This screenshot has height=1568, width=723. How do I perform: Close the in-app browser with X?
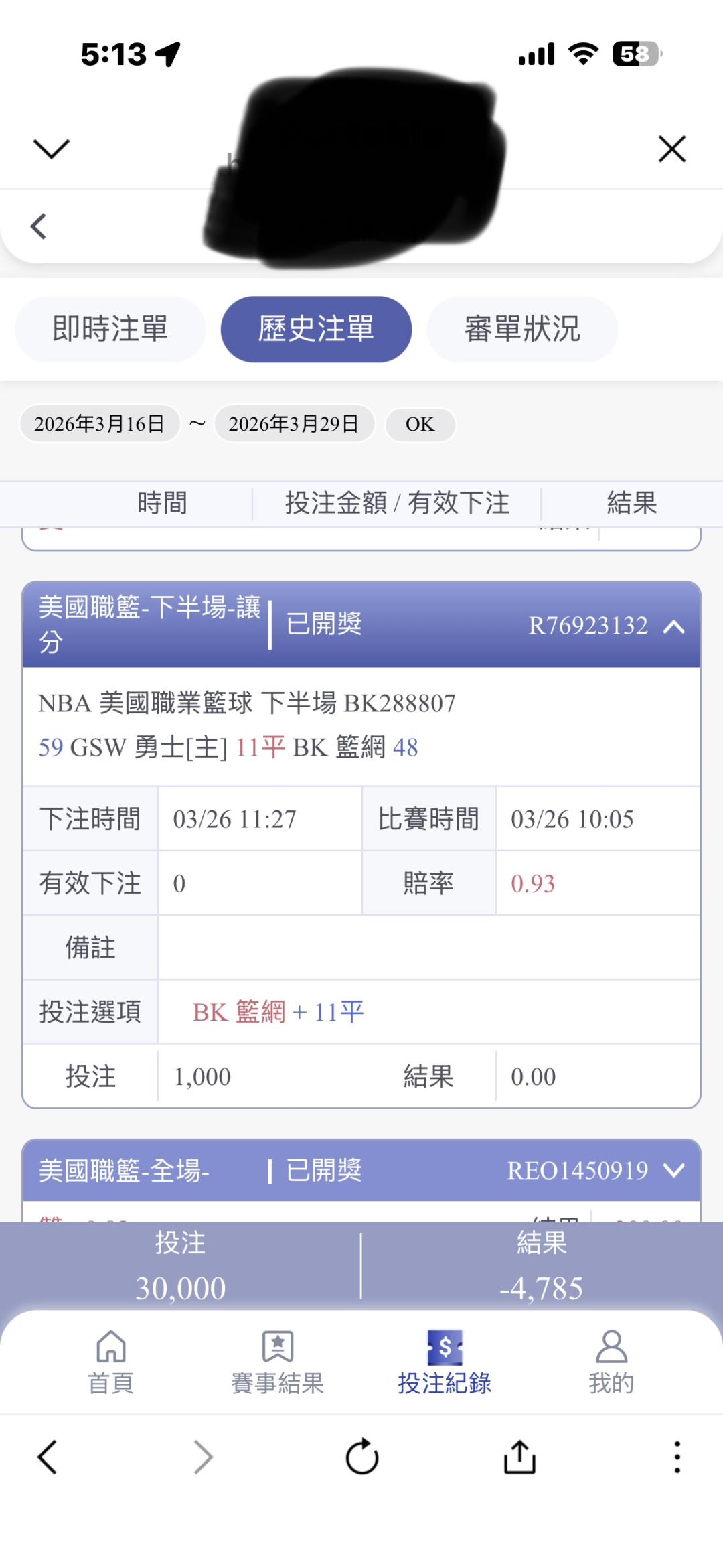672,149
